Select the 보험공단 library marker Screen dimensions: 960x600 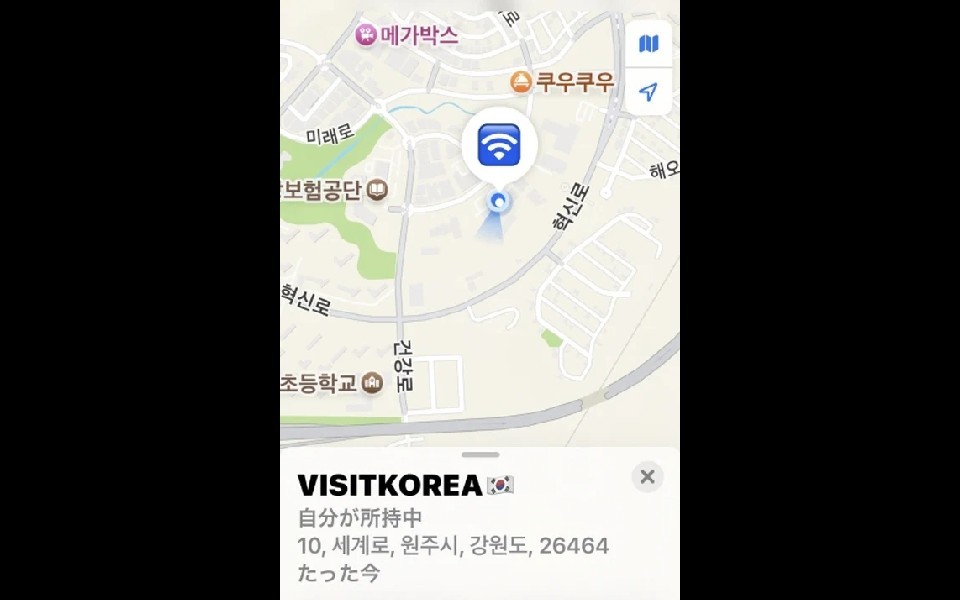(377, 189)
